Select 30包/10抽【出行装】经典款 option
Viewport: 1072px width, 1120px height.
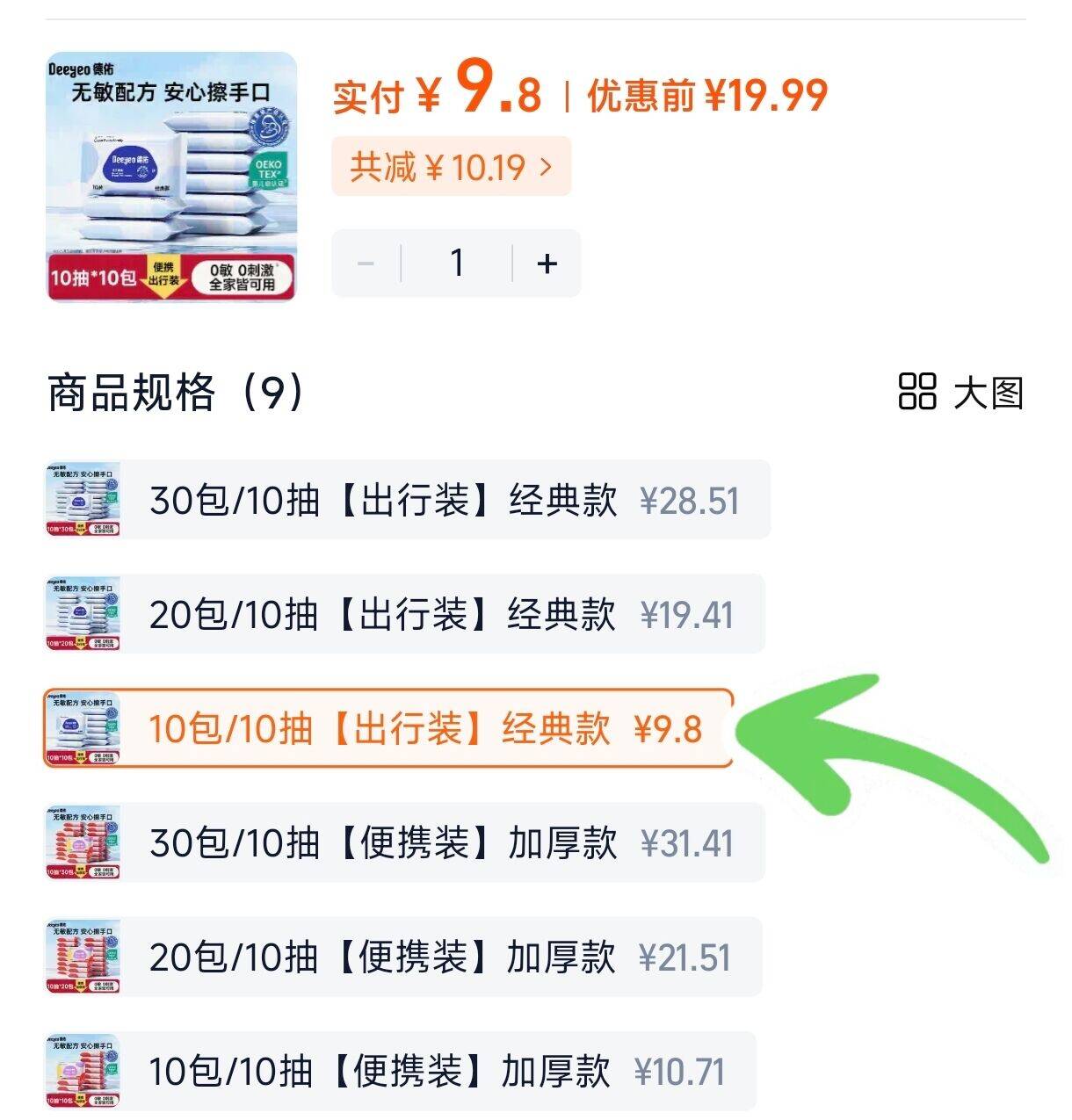pos(408,500)
